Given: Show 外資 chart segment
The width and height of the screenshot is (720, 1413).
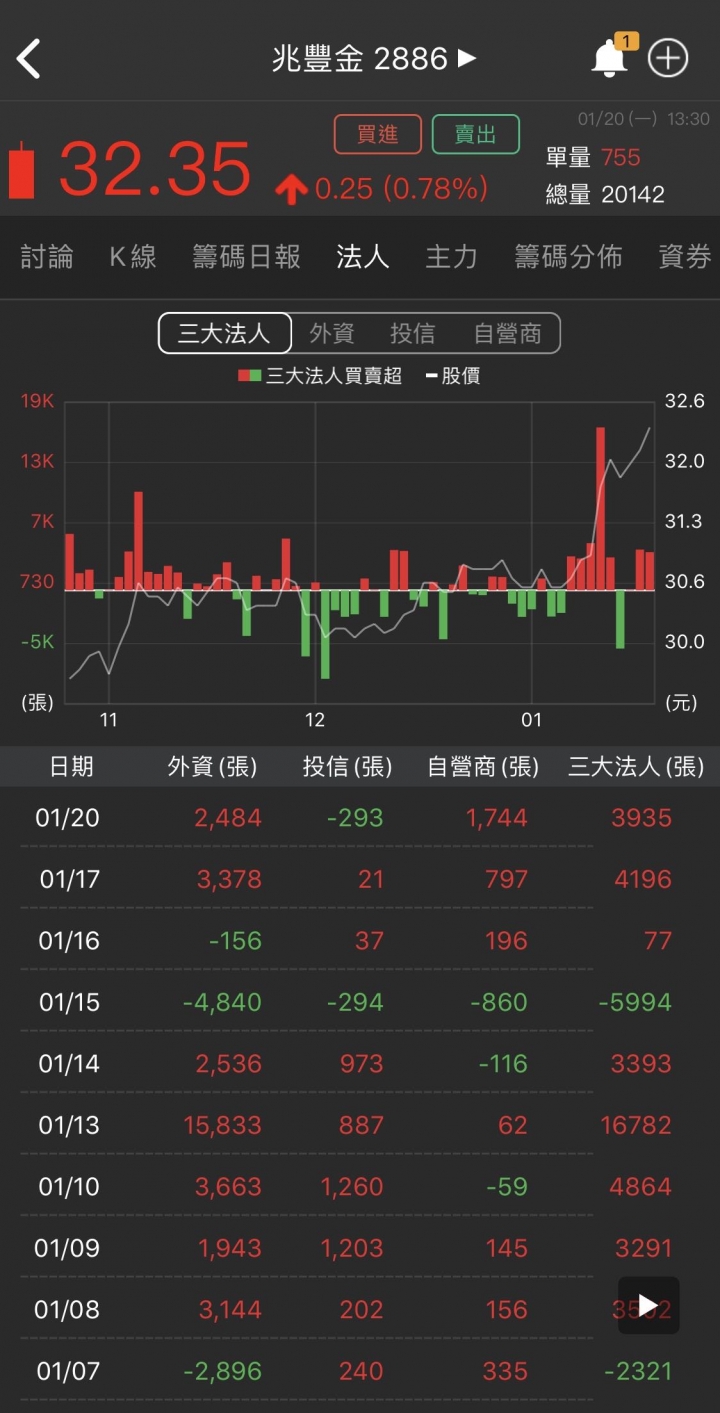Looking at the screenshot, I should [332, 333].
